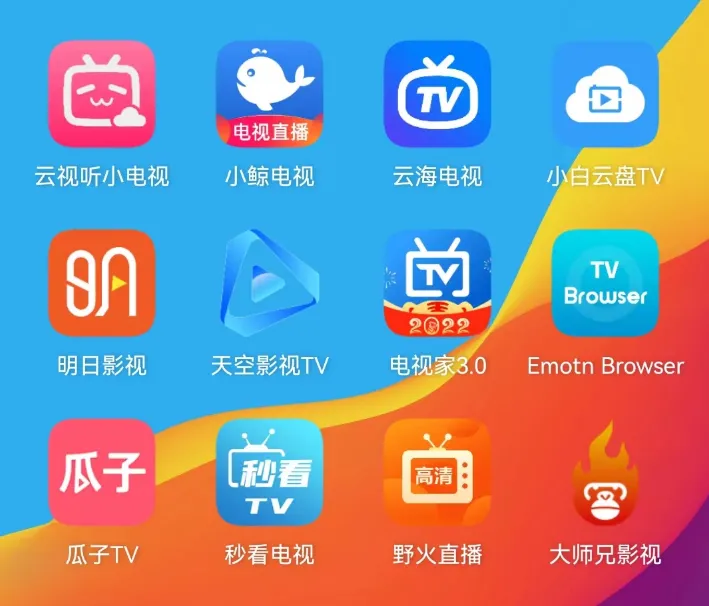Start the 野火直播 app
Viewport: 709px width, 606px height.
point(438,472)
